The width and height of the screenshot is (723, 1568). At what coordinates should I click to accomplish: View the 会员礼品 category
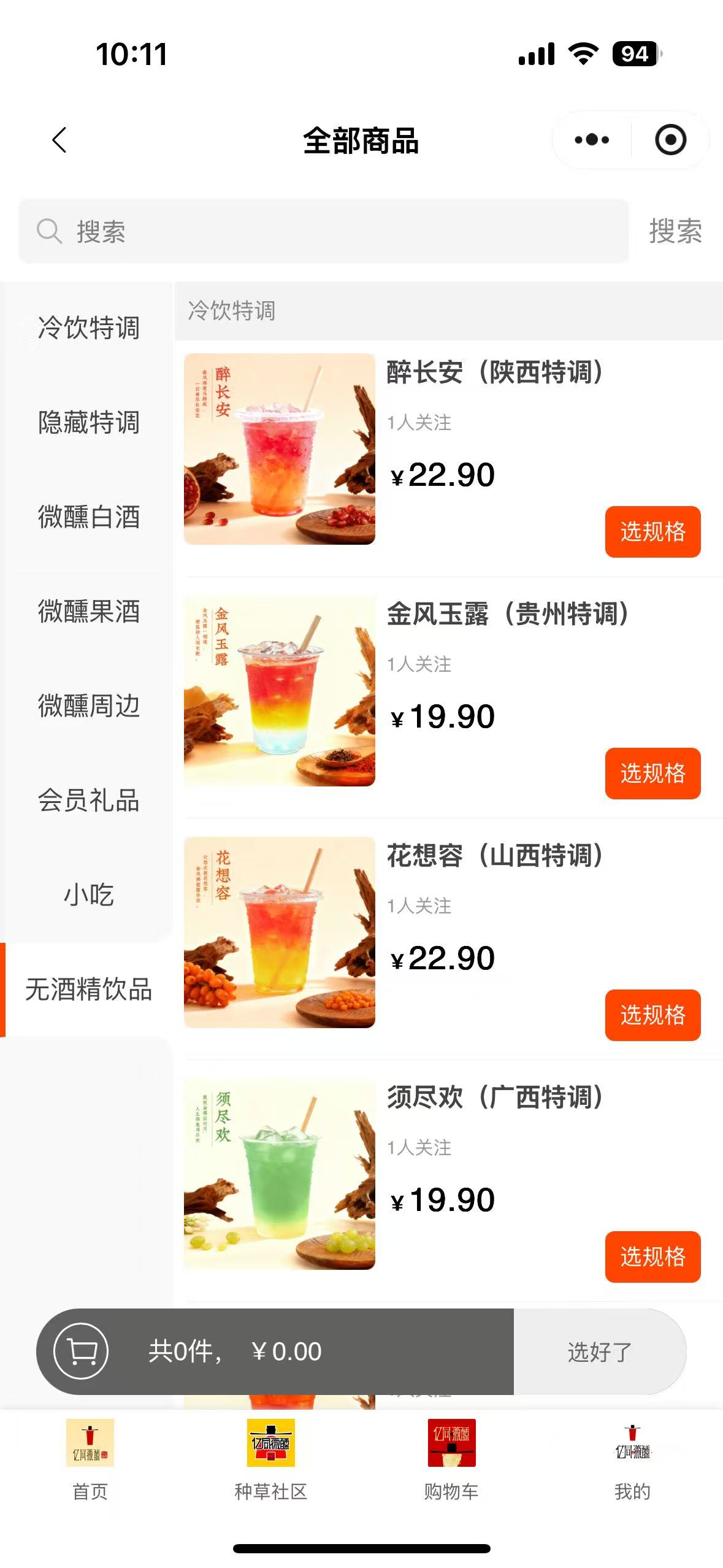[89, 801]
